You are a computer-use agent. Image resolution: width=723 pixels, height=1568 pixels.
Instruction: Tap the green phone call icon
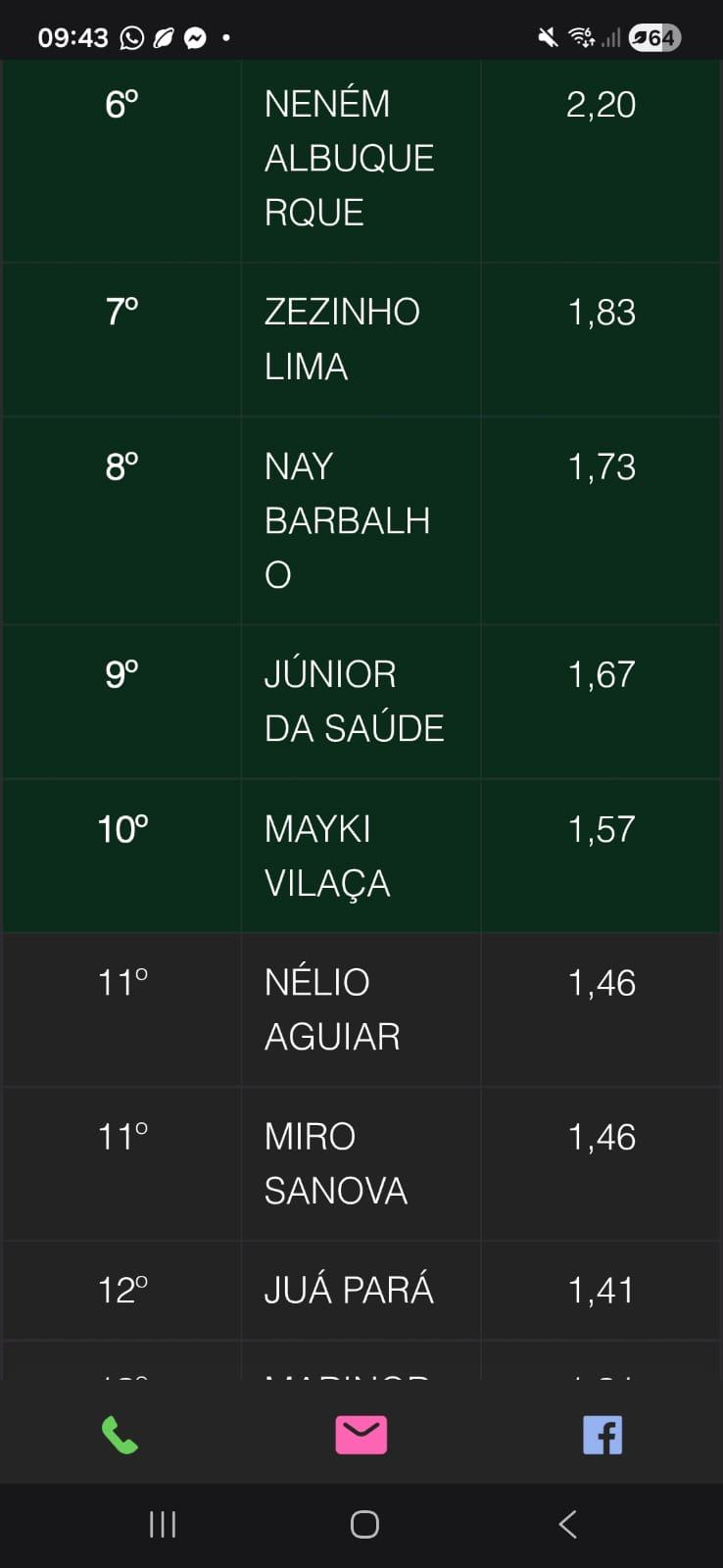pos(120,1436)
